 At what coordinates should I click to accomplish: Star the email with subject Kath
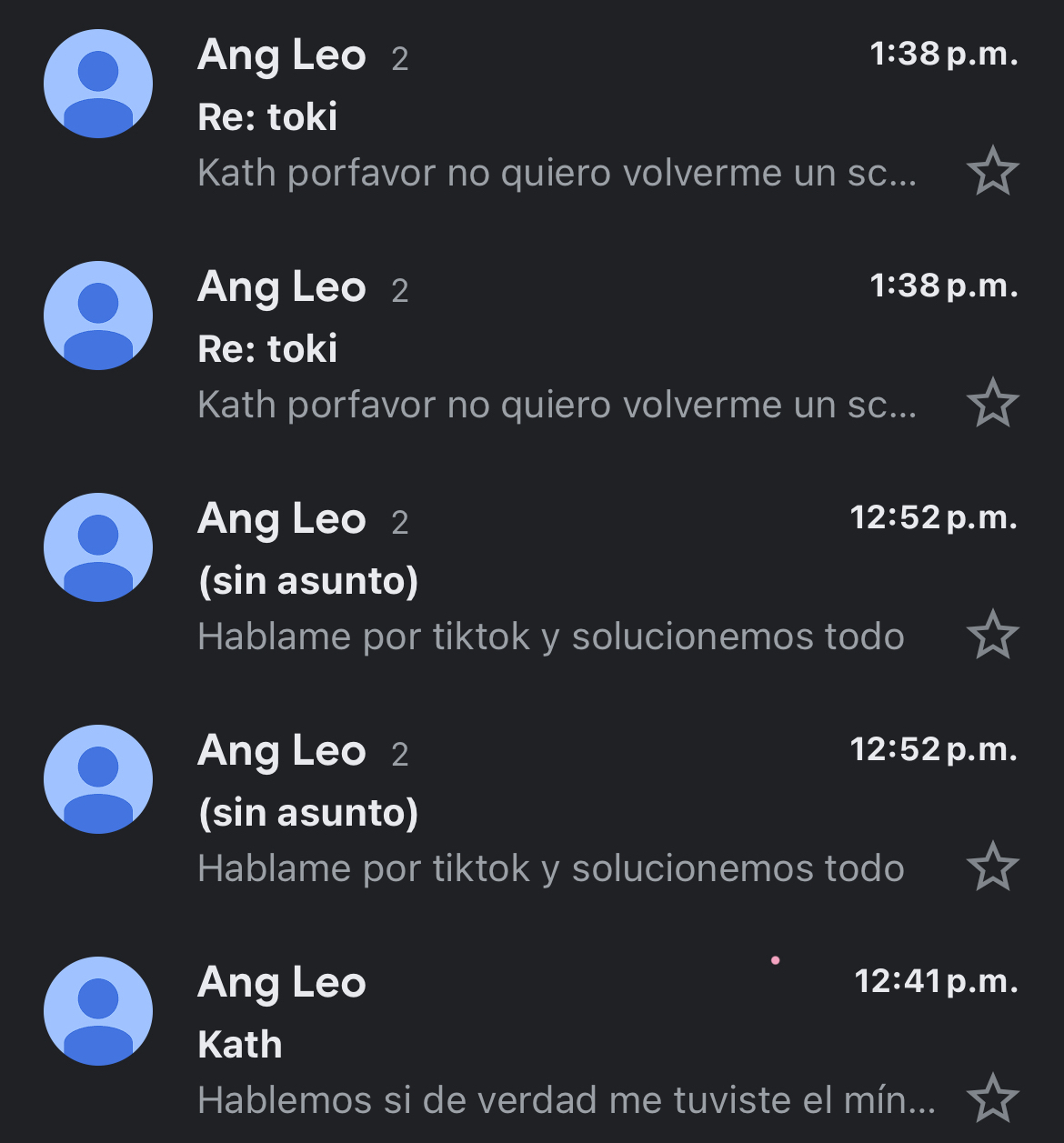pyautogui.click(x=992, y=1098)
